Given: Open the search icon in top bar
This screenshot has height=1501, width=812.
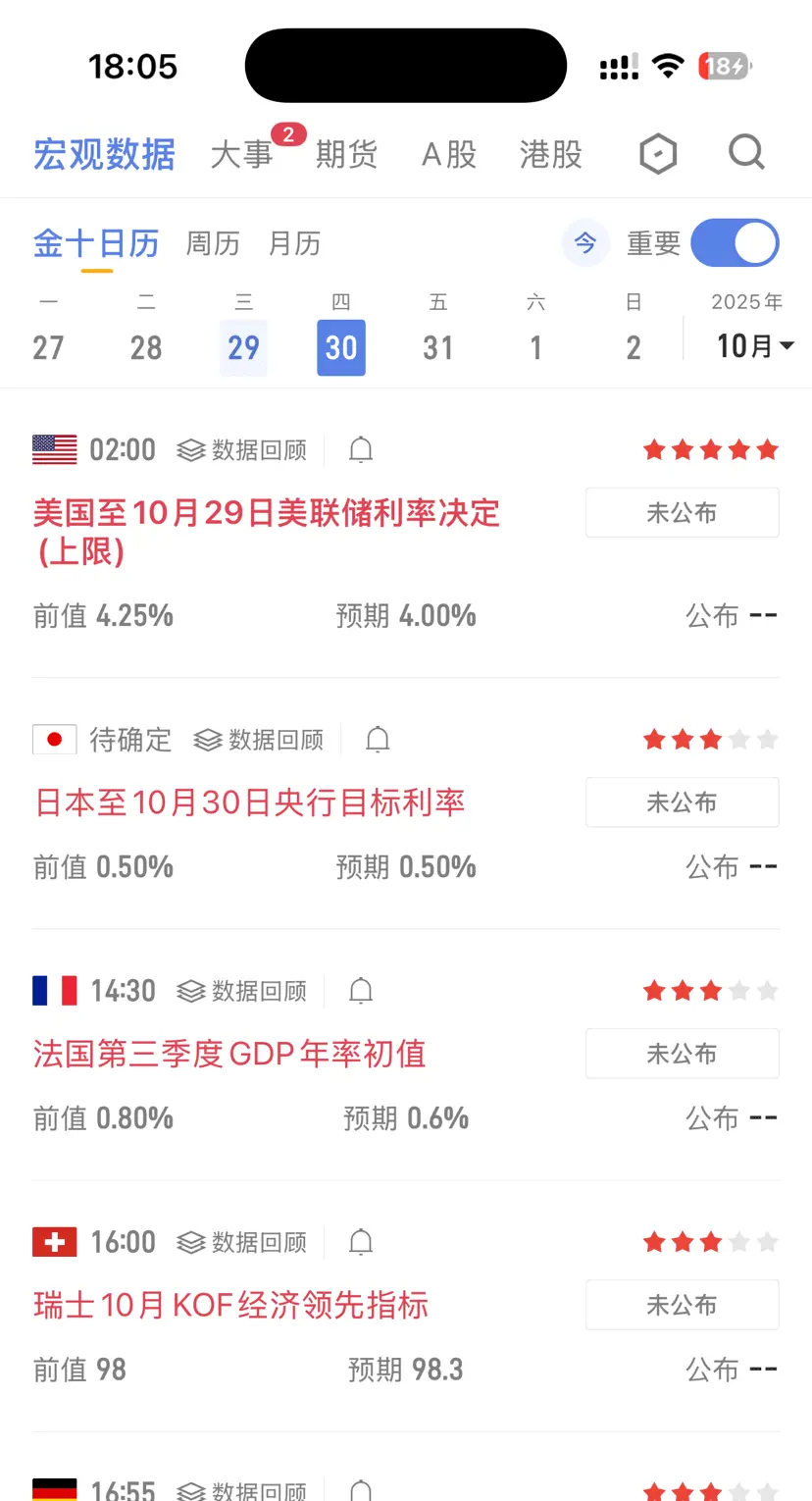Looking at the screenshot, I should pyautogui.click(x=746, y=153).
